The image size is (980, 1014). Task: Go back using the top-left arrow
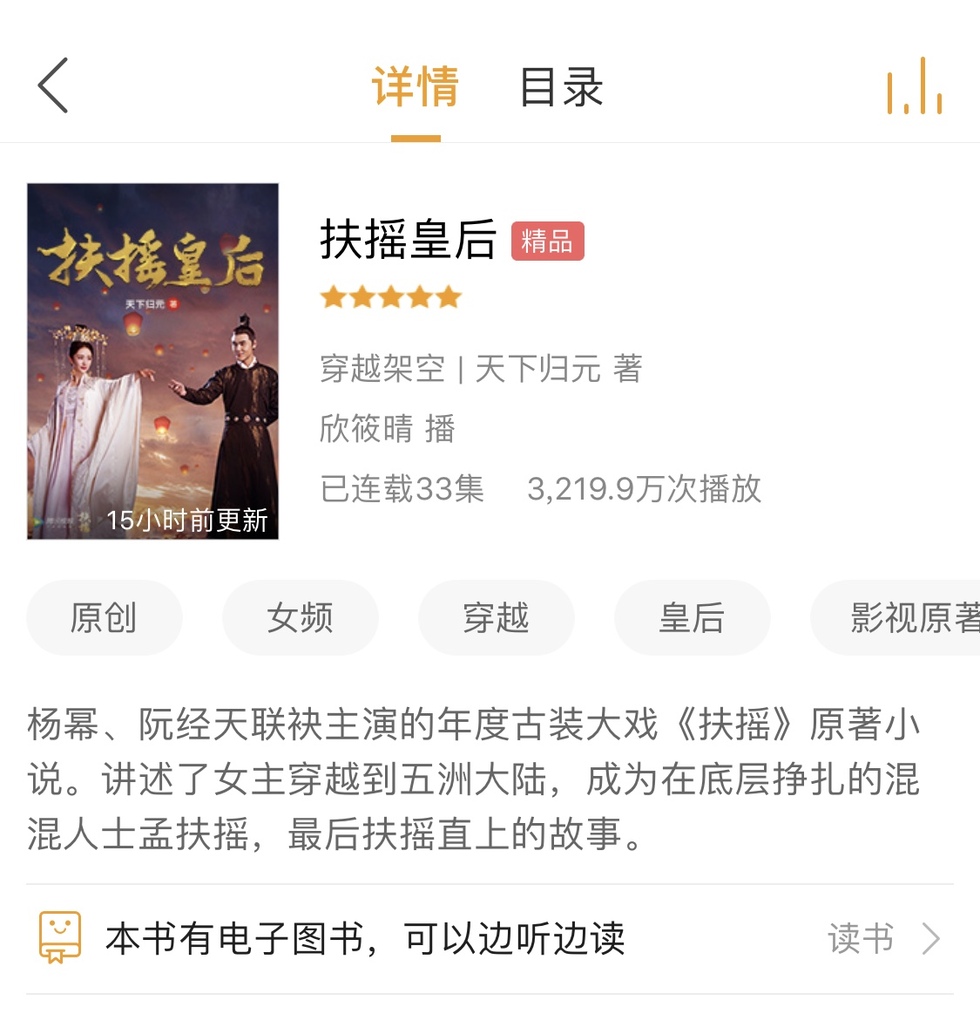click(53, 86)
